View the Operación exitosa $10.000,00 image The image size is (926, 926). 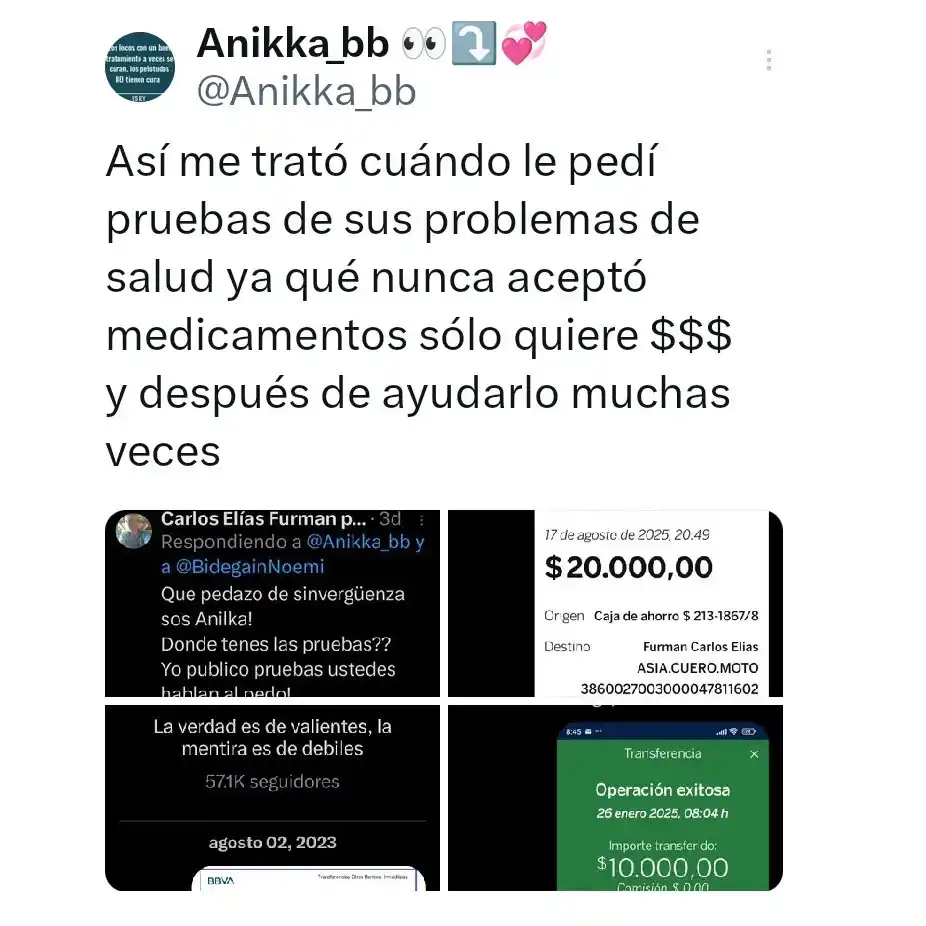tap(614, 797)
